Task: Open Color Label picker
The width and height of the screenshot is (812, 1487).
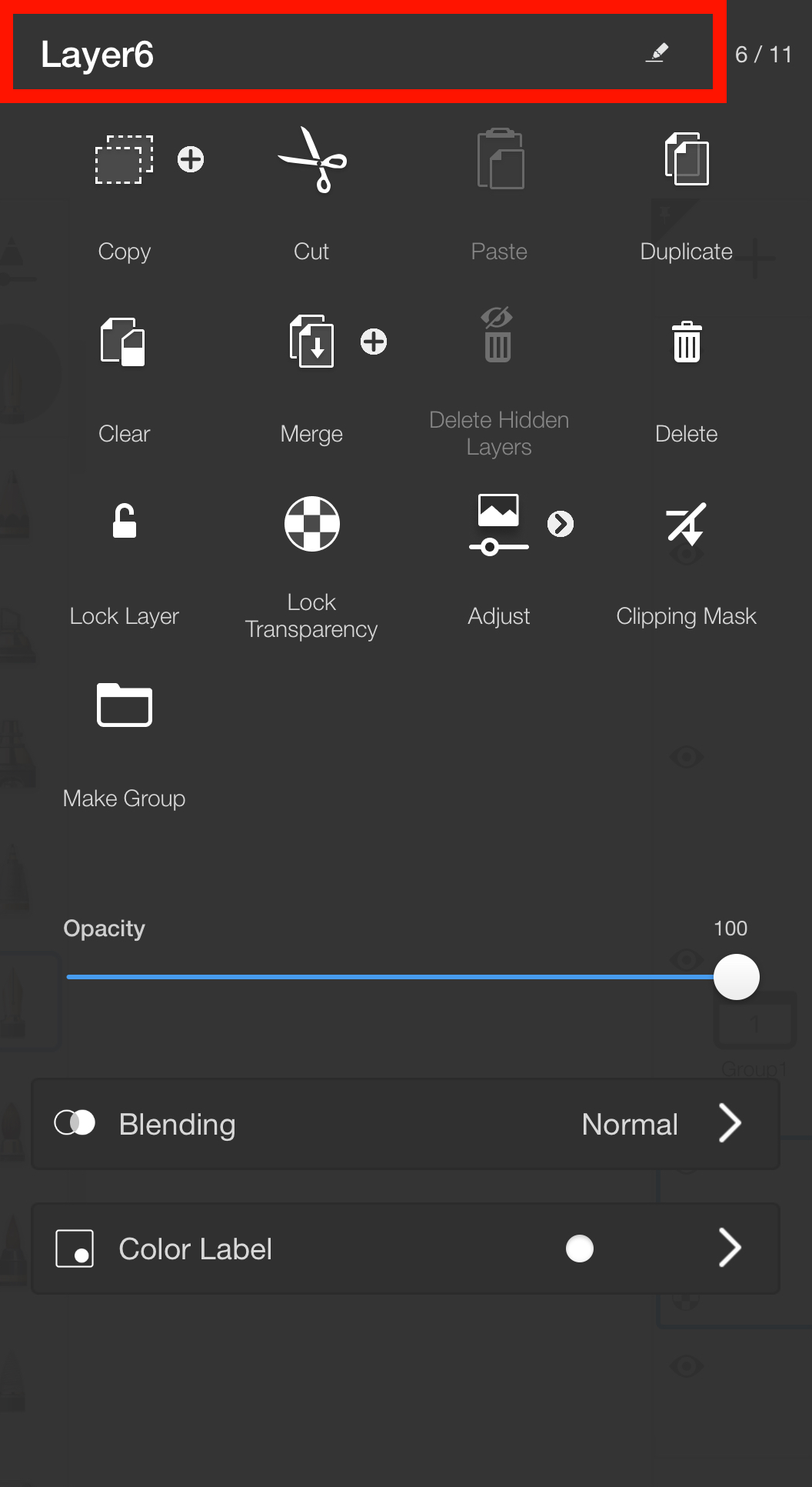Action: pyautogui.click(x=405, y=1249)
